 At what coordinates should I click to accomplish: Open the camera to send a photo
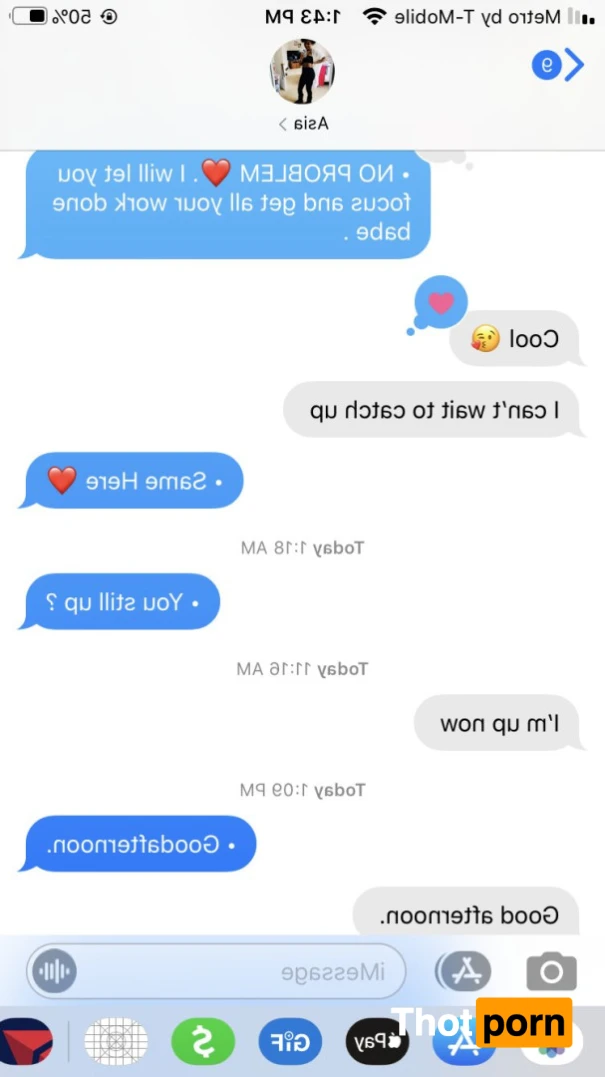click(x=551, y=971)
